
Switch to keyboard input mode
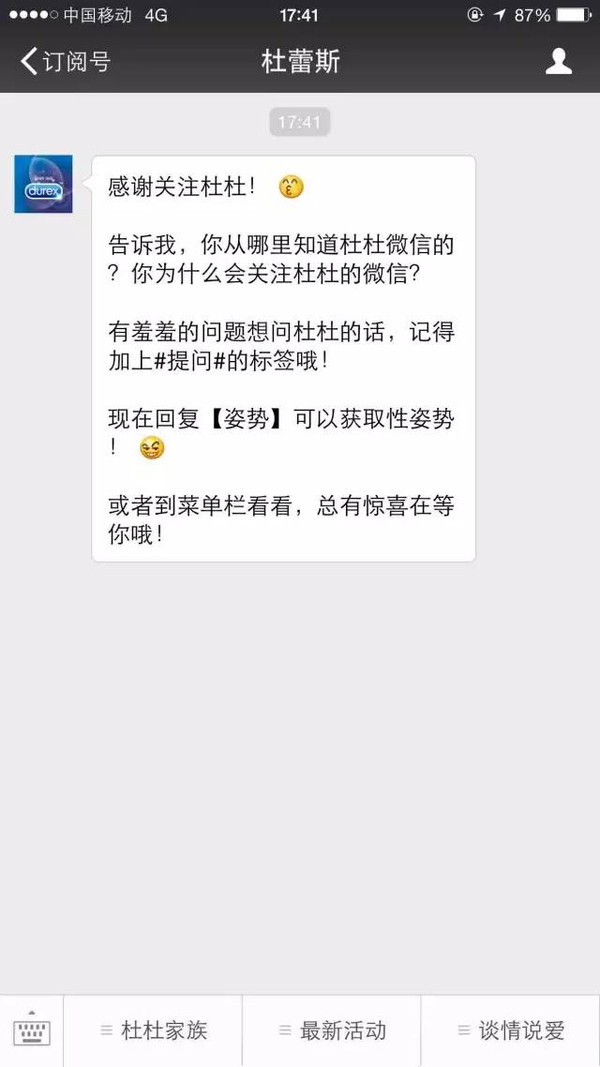[31, 1030]
